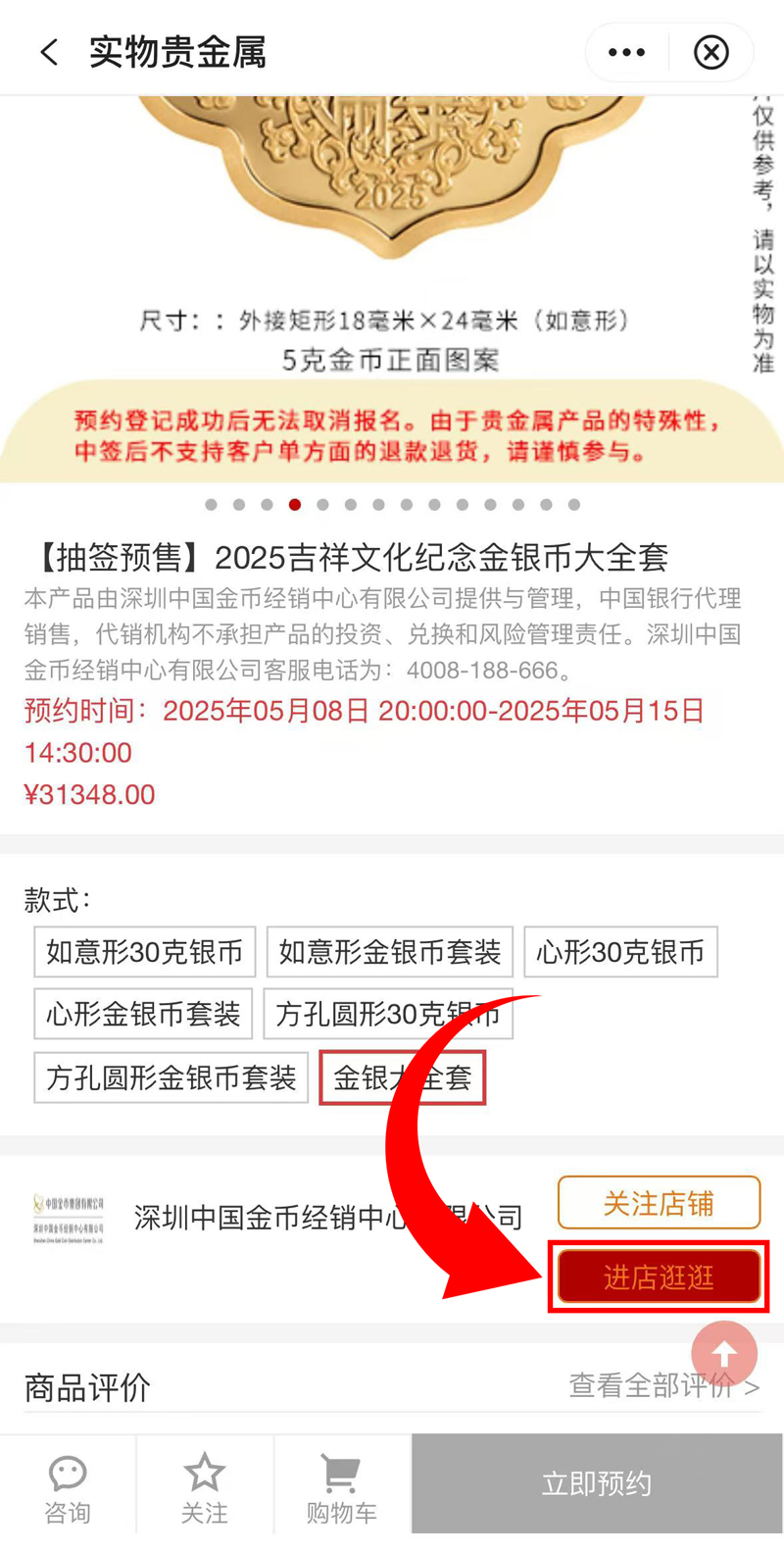784x1551 pixels.
Task: Close the mini program
Action: click(x=711, y=52)
